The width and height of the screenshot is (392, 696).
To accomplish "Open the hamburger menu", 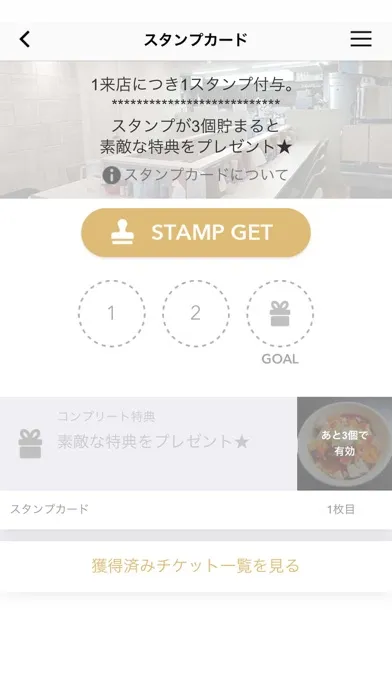I will click(x=361, y=39).
